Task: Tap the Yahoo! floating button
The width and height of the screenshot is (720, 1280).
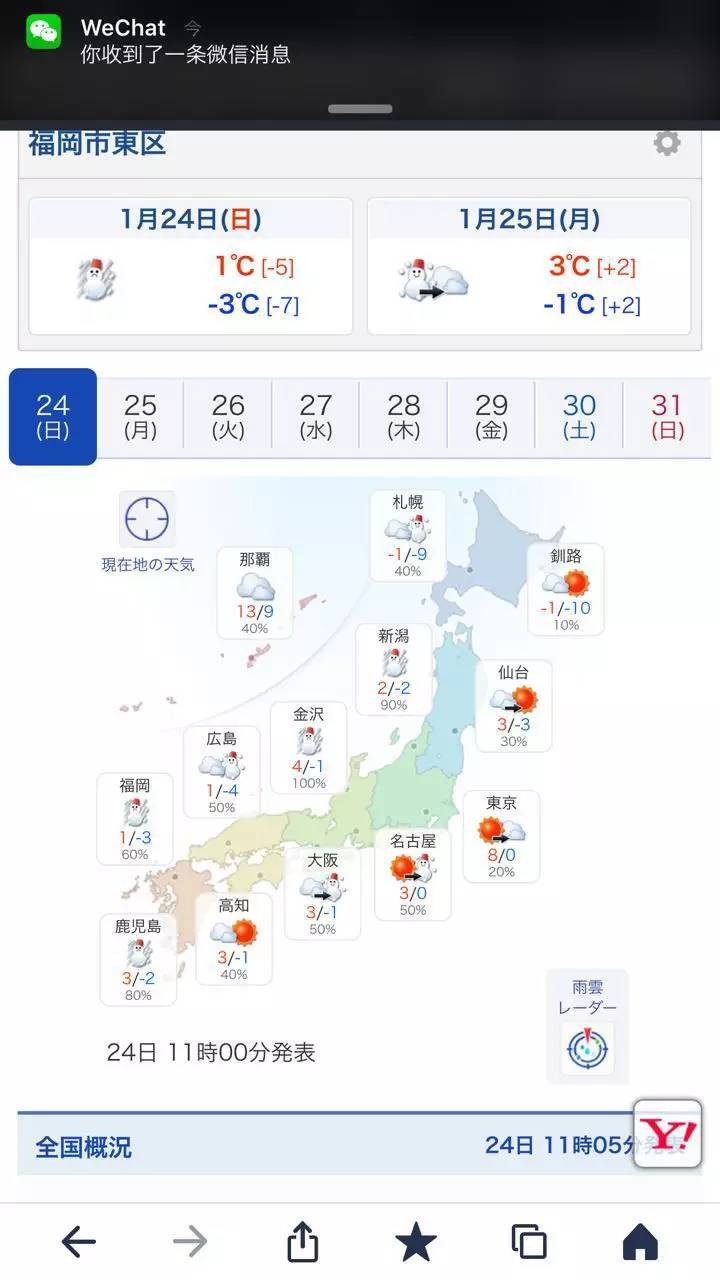Action: [x=668, y=1134]
